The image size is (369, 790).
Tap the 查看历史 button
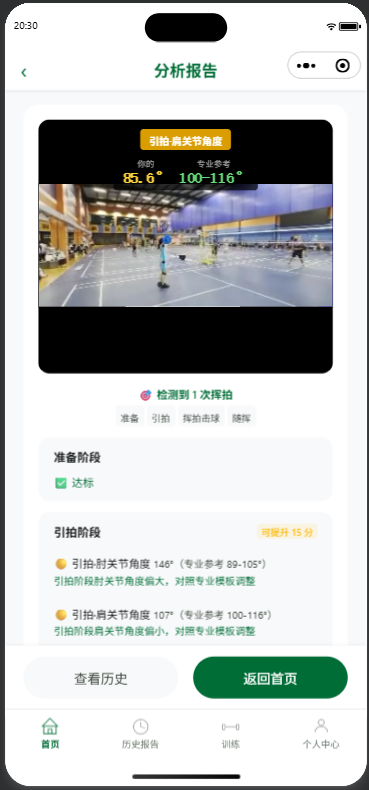pos(101,678)
